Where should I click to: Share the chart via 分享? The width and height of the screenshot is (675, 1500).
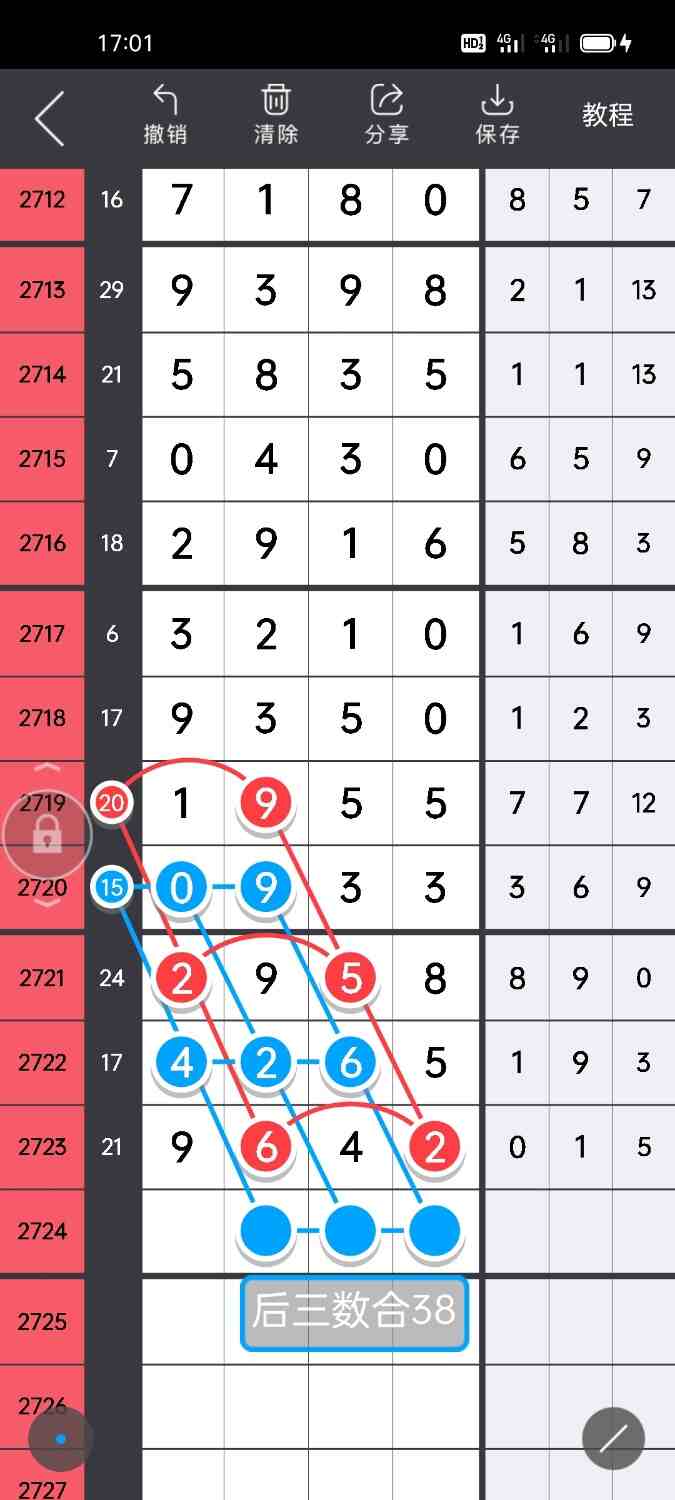coord(387,116)
